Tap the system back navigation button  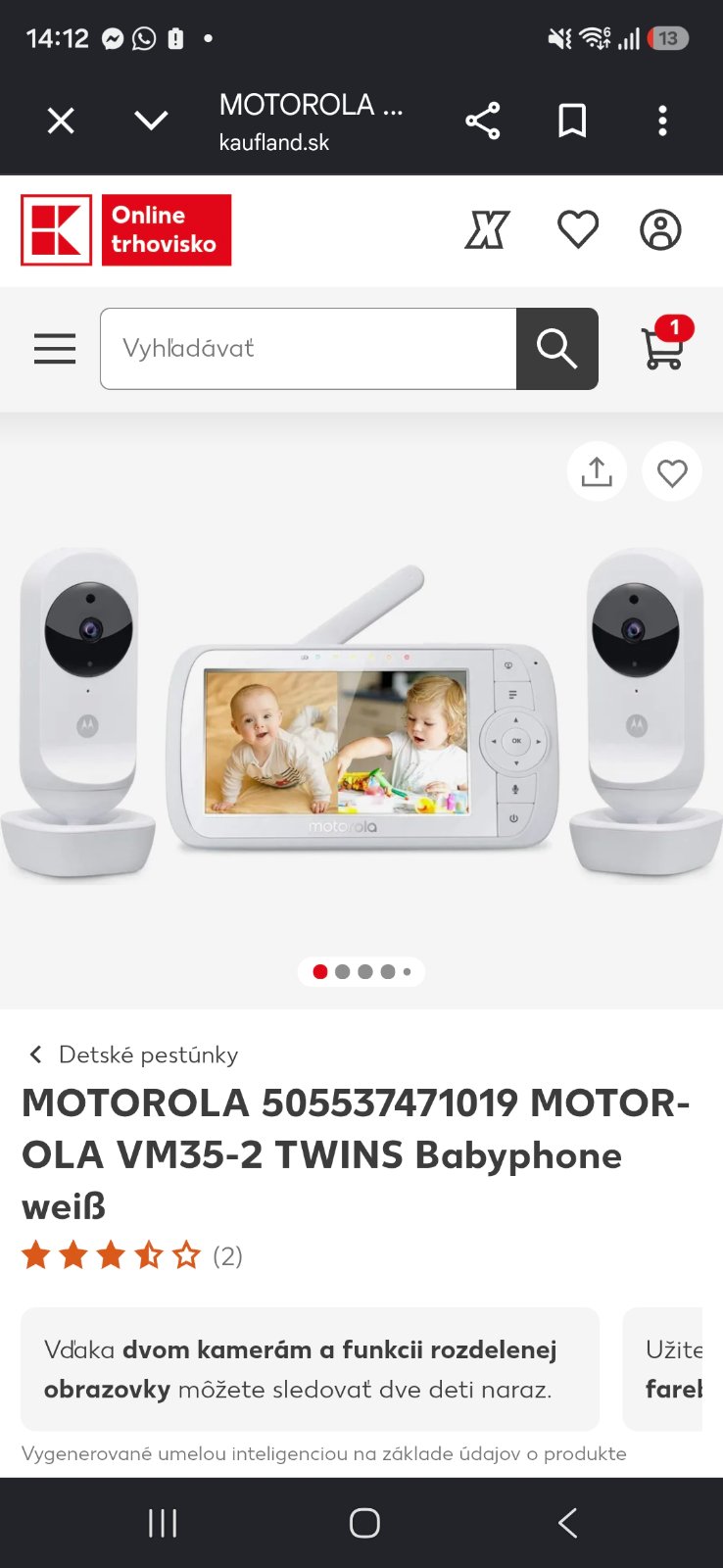[567, 1523]
